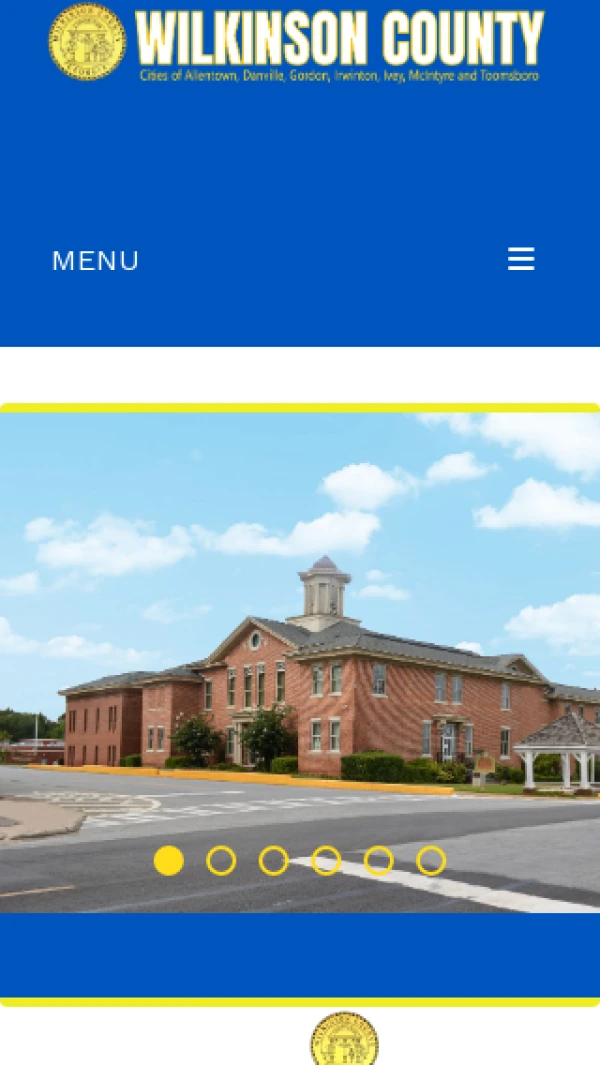This screenshot has width=600, height=1065.
Task: Jump to the second slide dot
Action: (x=221, y=861)
